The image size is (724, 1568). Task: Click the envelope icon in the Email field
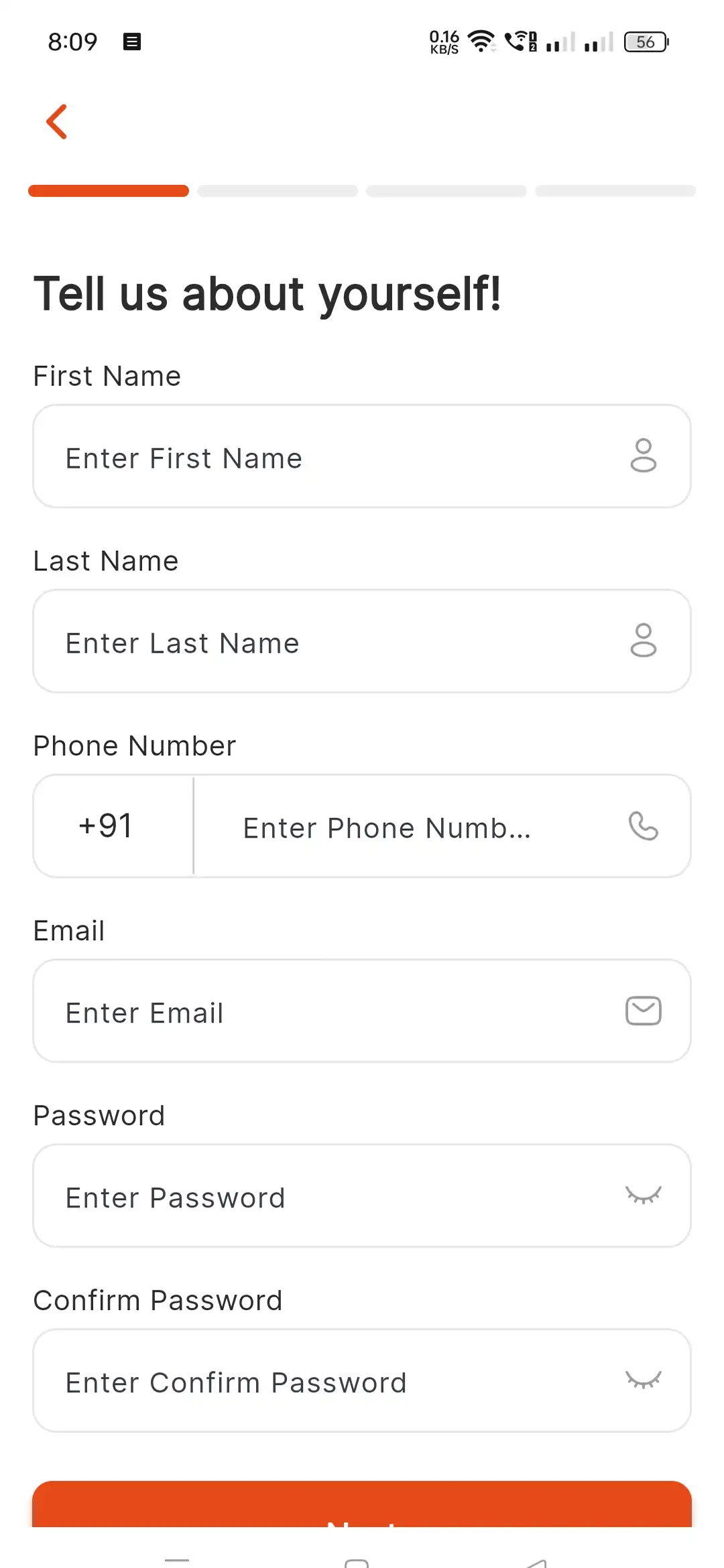(643, 1011)
